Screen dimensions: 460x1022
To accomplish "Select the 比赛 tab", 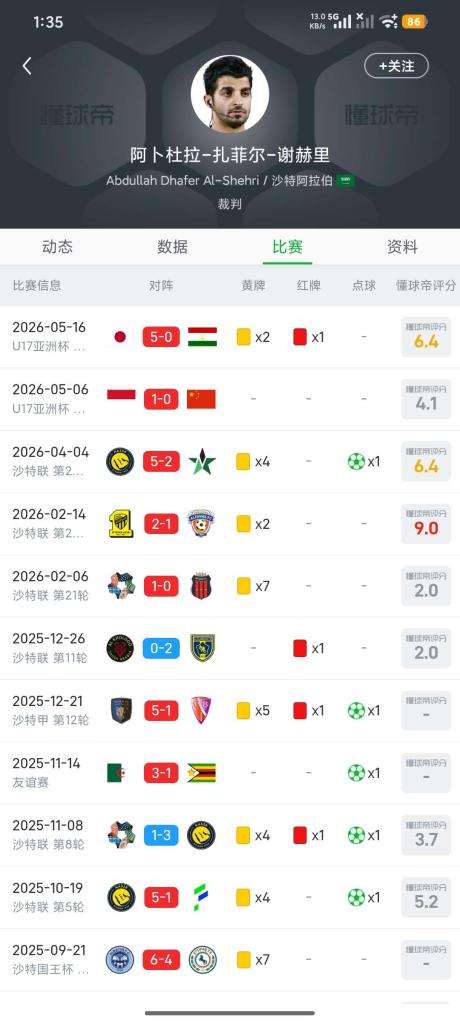I will coord(287,246).
